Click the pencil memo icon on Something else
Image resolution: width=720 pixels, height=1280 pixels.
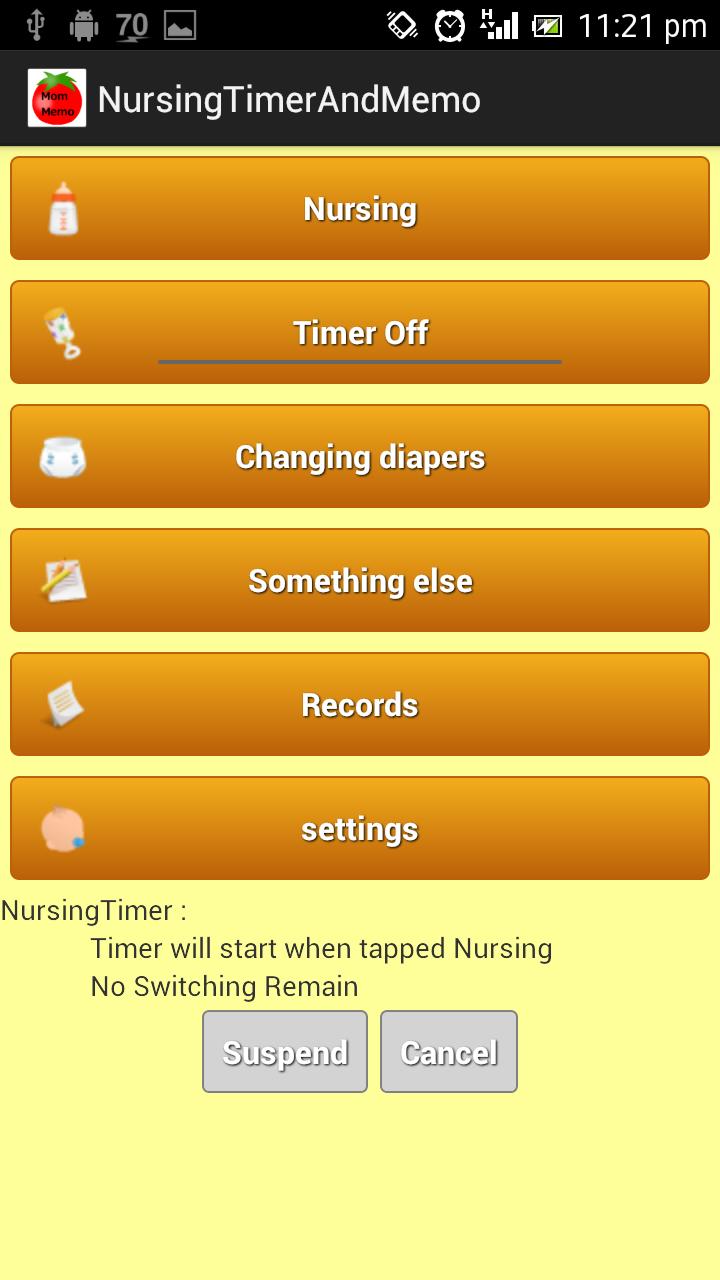coord(62,579)
